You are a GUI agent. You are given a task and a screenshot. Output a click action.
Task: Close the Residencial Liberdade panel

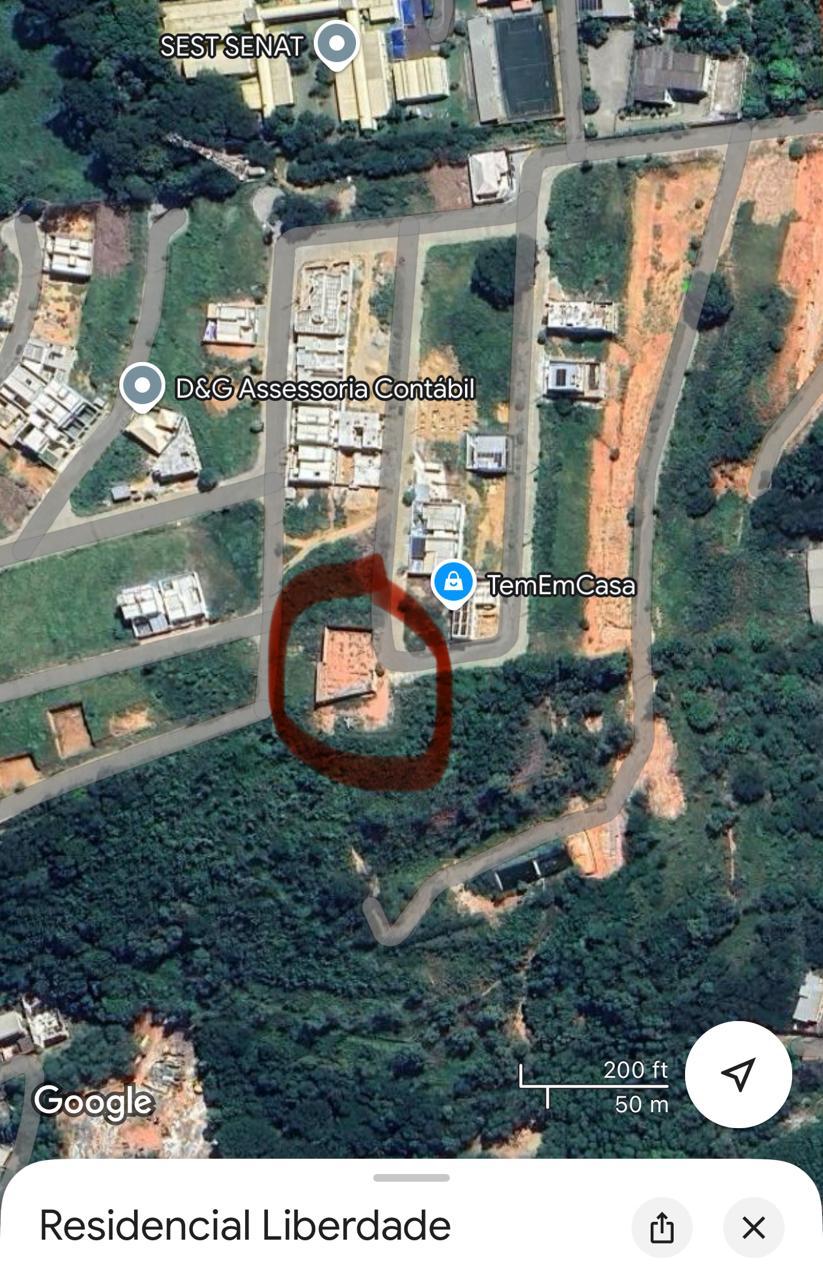point(753,1227)
